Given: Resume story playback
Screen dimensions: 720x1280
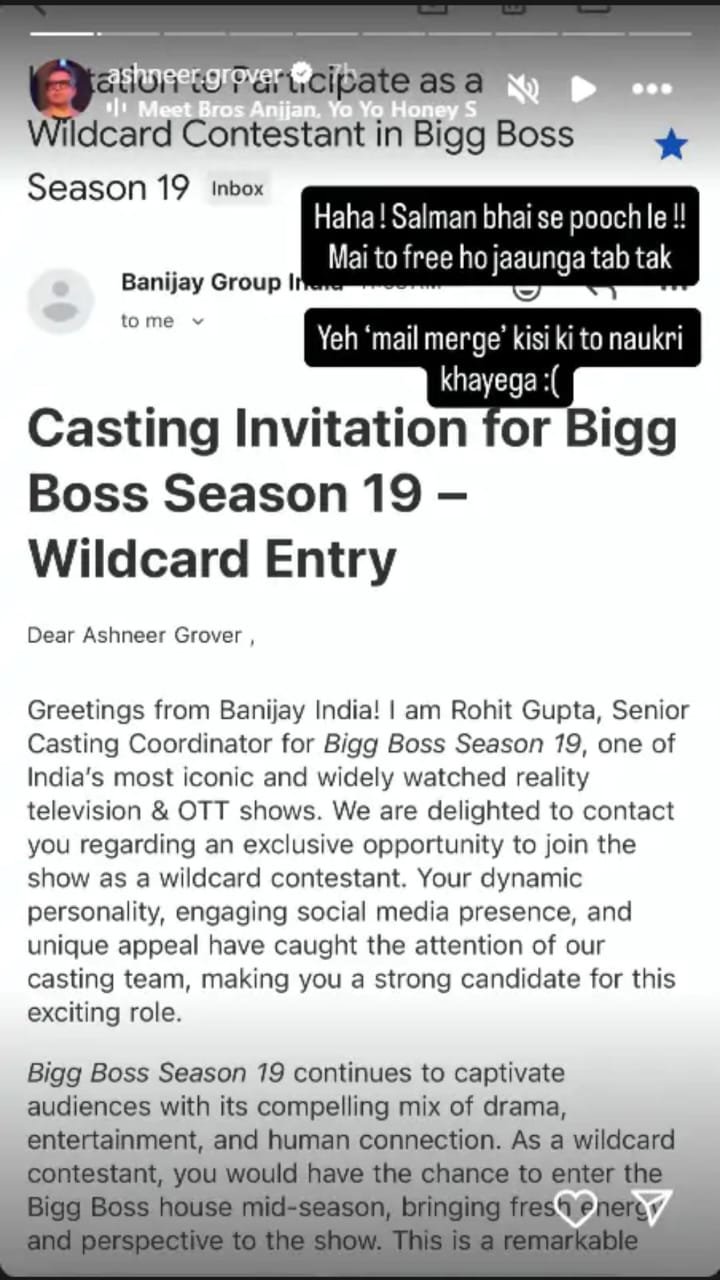Looking at the screenshot, I should tap(583, 90).
